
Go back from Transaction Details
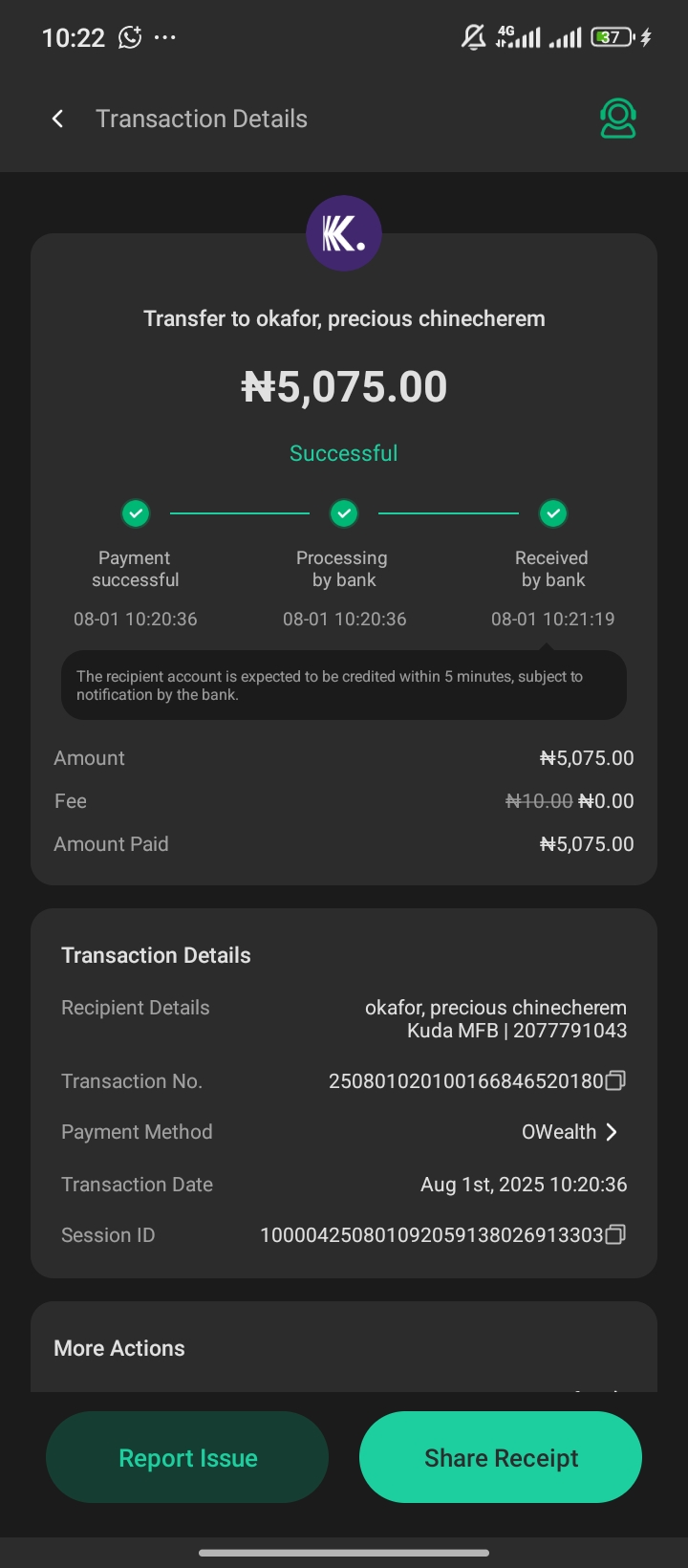pos(57,119)
